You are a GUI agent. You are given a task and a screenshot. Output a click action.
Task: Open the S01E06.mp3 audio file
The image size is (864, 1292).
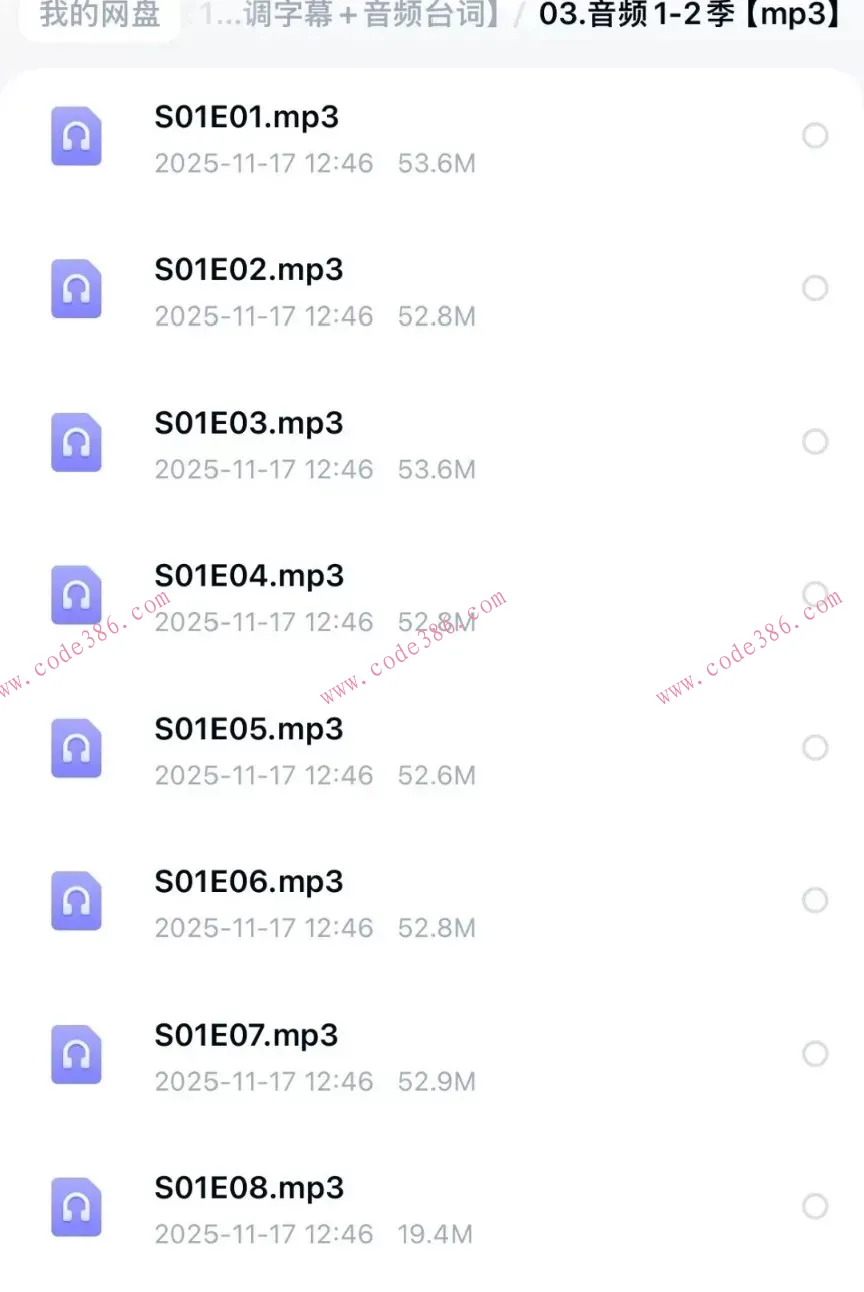(248, 883)
